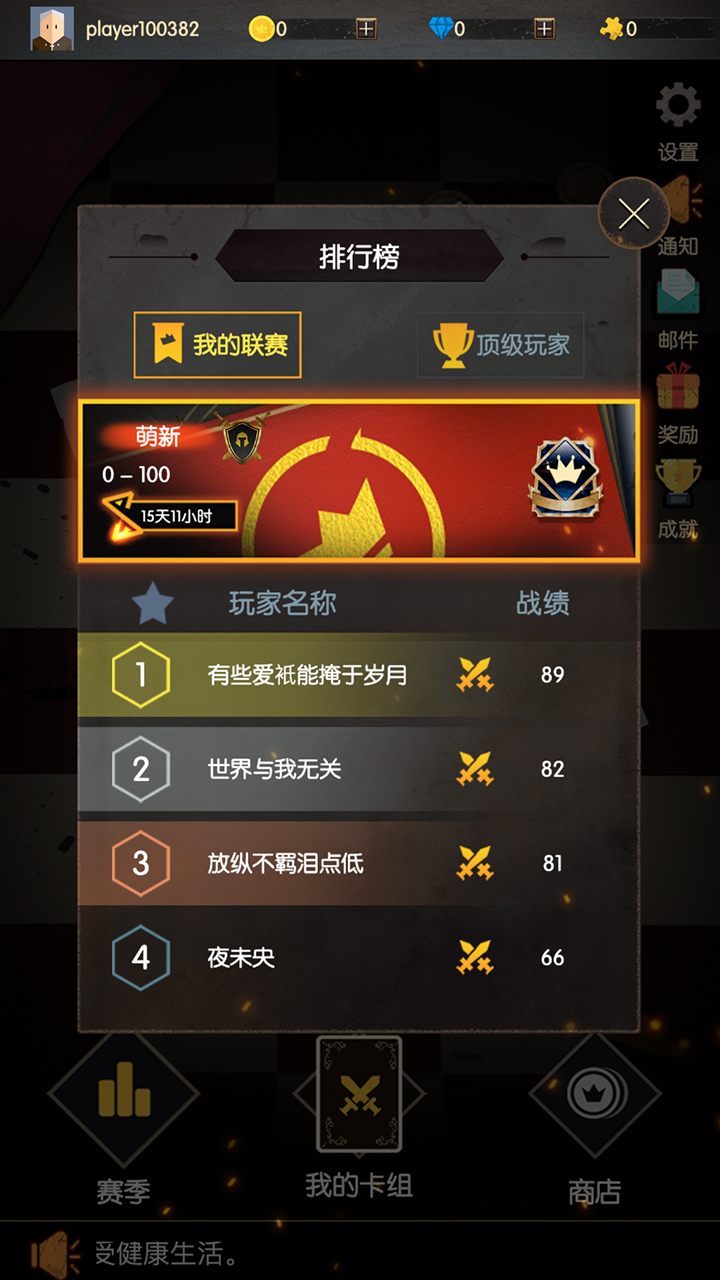Switch to the 顶级玩家 tab
Screen dimensions: 720x1280
point(502,345)
